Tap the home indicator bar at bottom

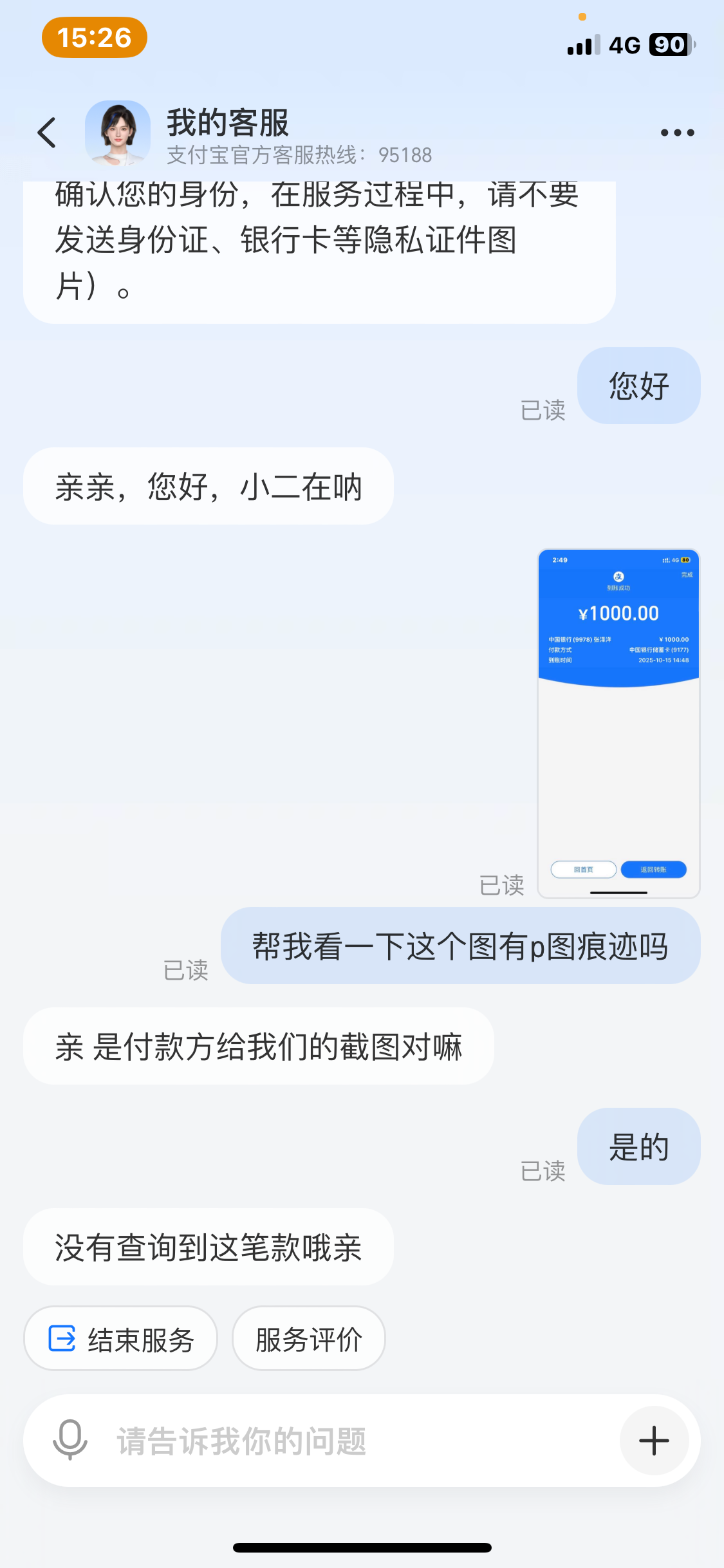tap(362, 1547)
